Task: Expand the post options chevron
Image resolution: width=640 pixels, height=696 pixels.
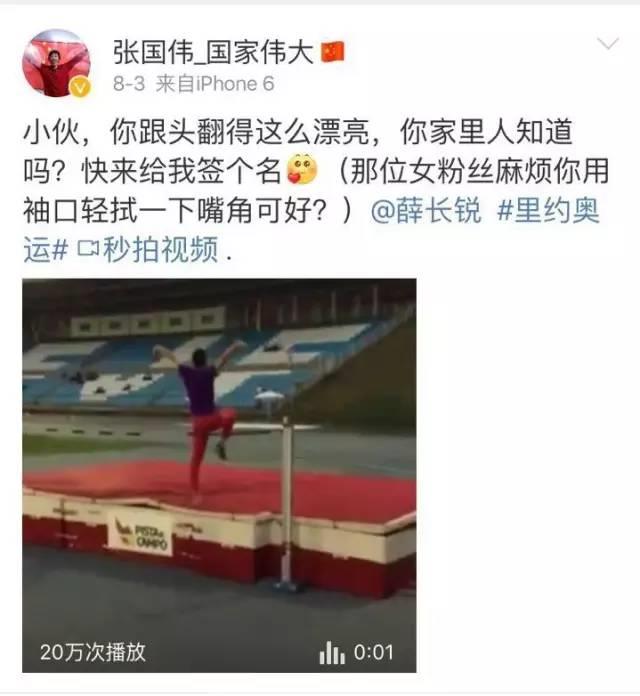Action: 607,44
